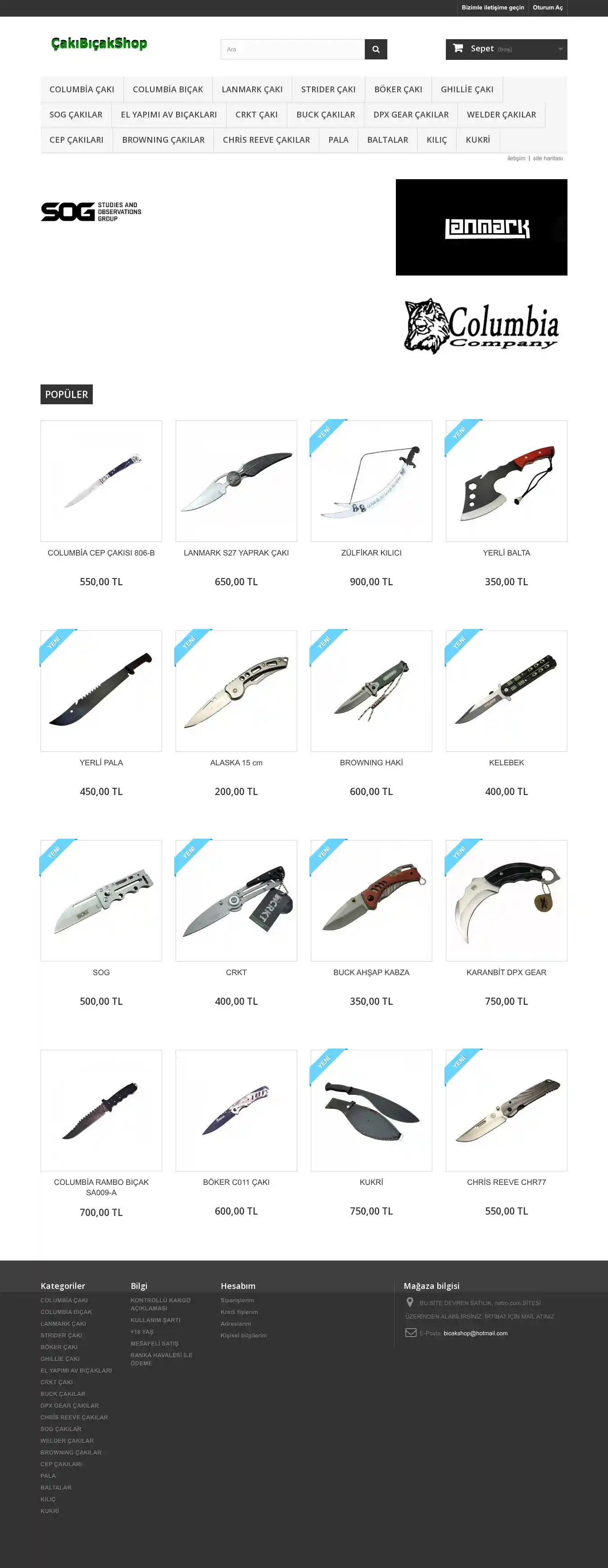Open Siparişlerim in footer
Viewport: 608px width, 1568px height.
(x=237, y=1300)
